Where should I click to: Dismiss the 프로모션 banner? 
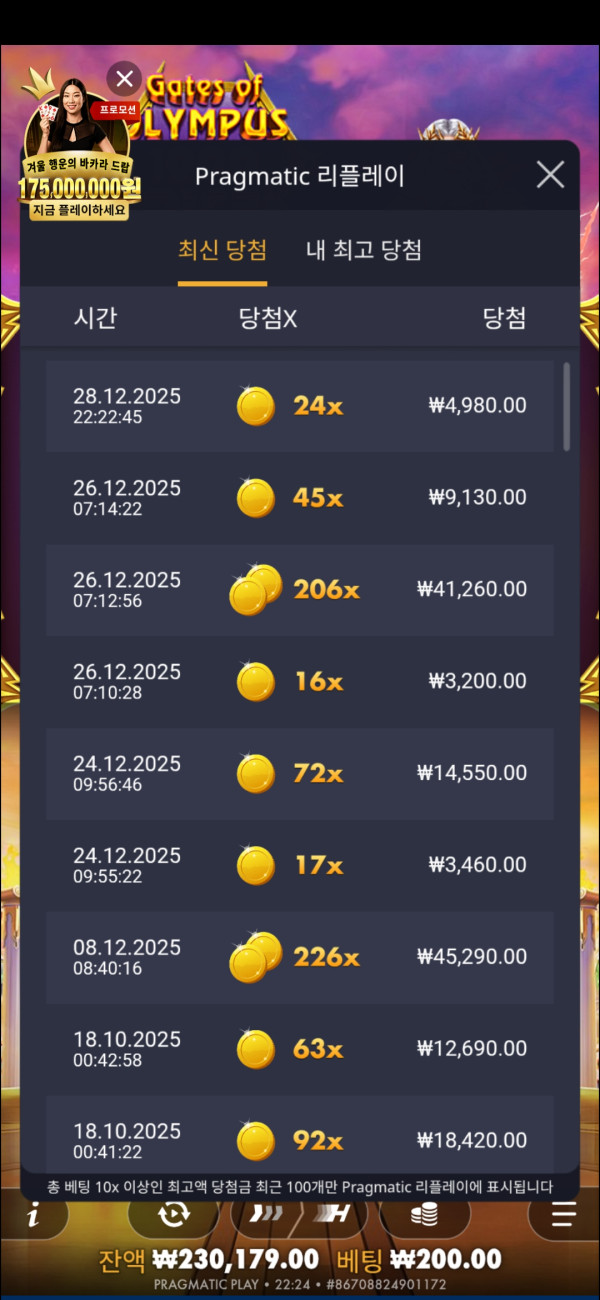point(124,78)
